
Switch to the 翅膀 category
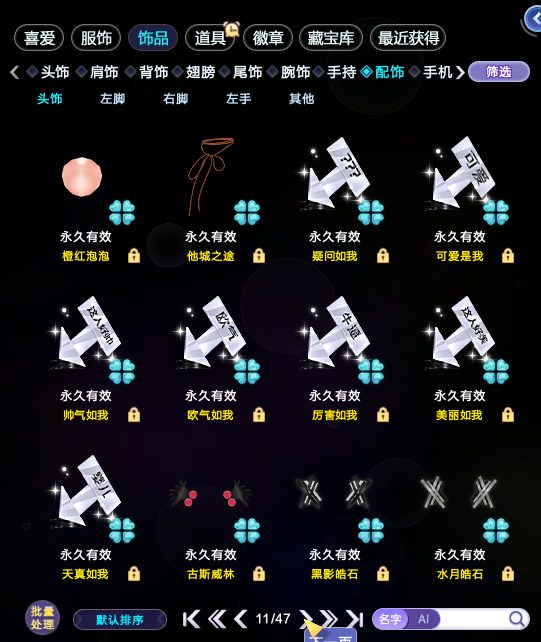tap(200, 72)
